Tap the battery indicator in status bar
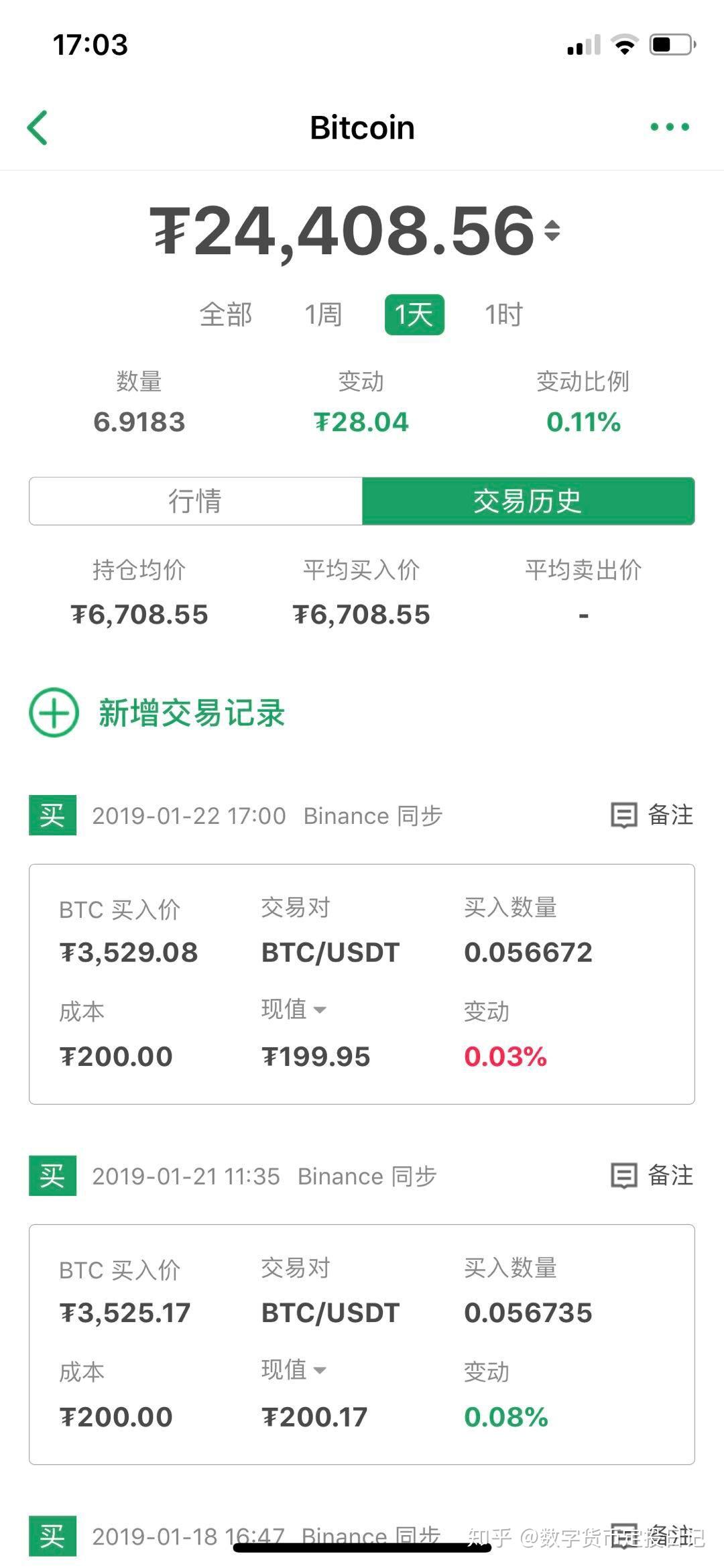The width and height of the screenshot is (724, 1568). pyautogui.click(x=672, y=43)
